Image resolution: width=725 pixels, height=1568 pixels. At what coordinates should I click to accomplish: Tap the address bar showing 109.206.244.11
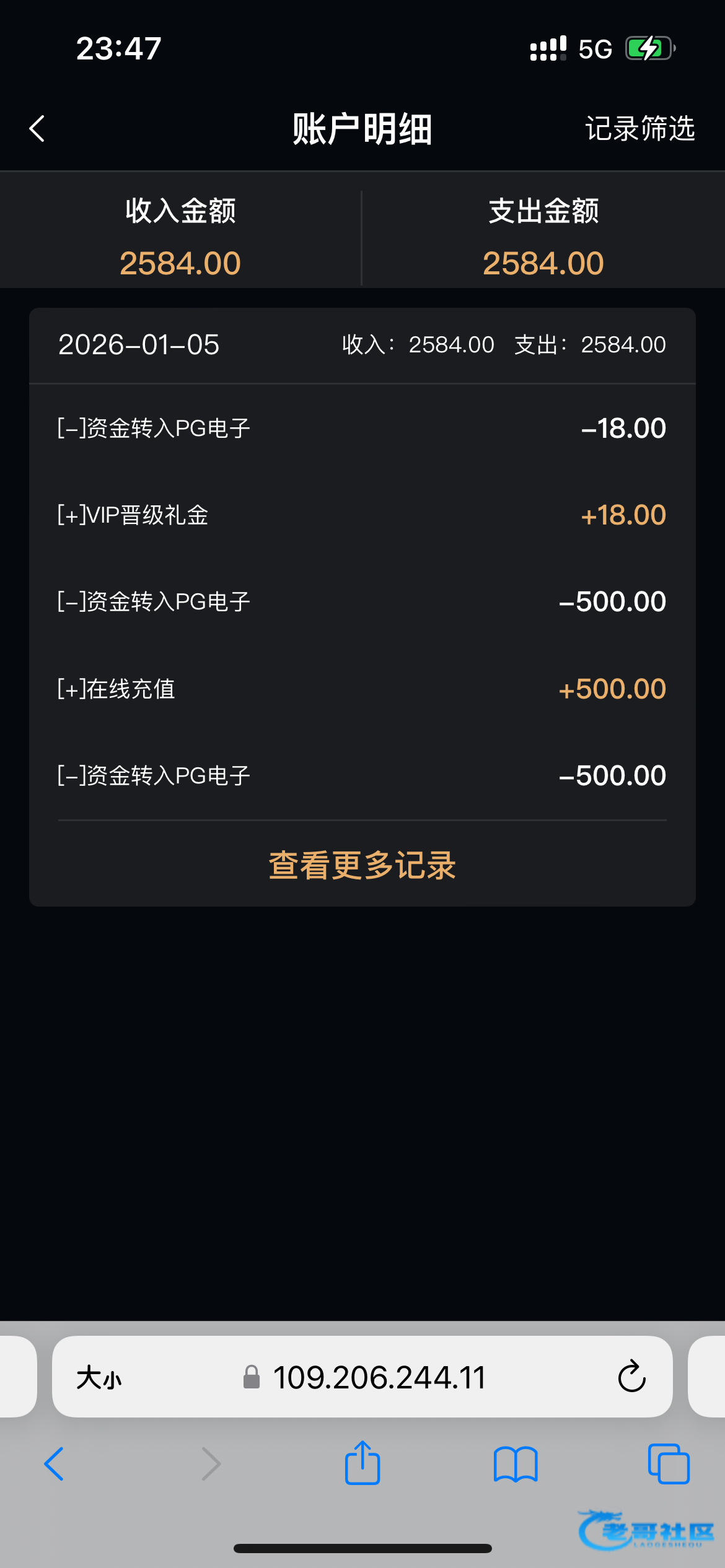378,1378
